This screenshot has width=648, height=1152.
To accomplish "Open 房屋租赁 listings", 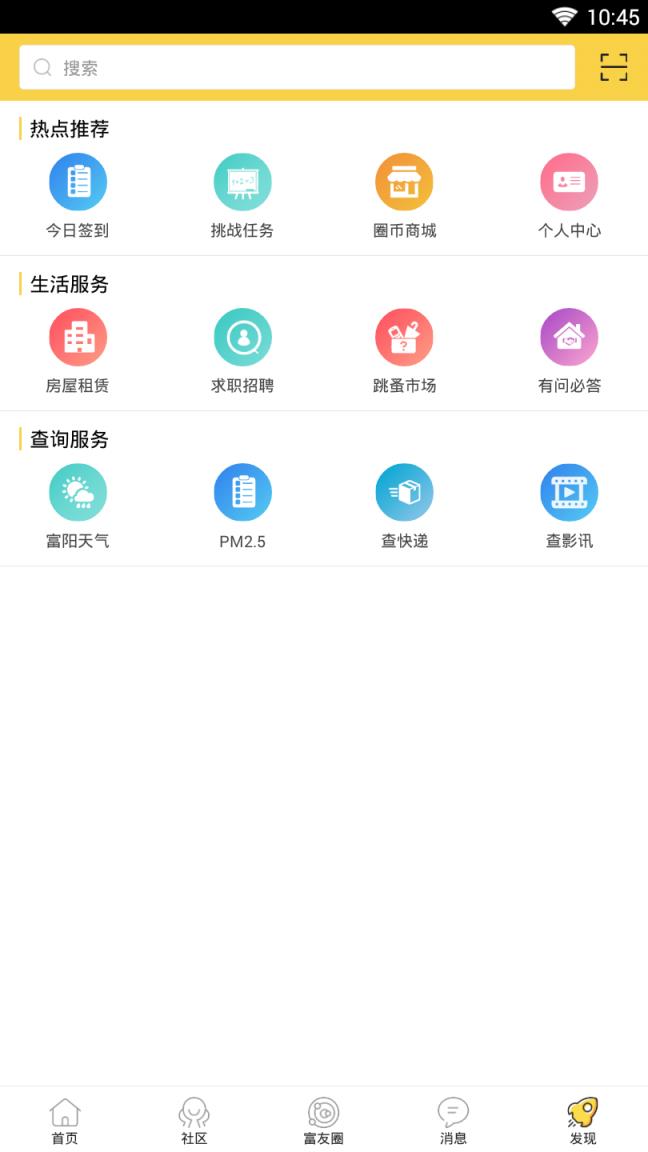I will click(x=78, y=351).
